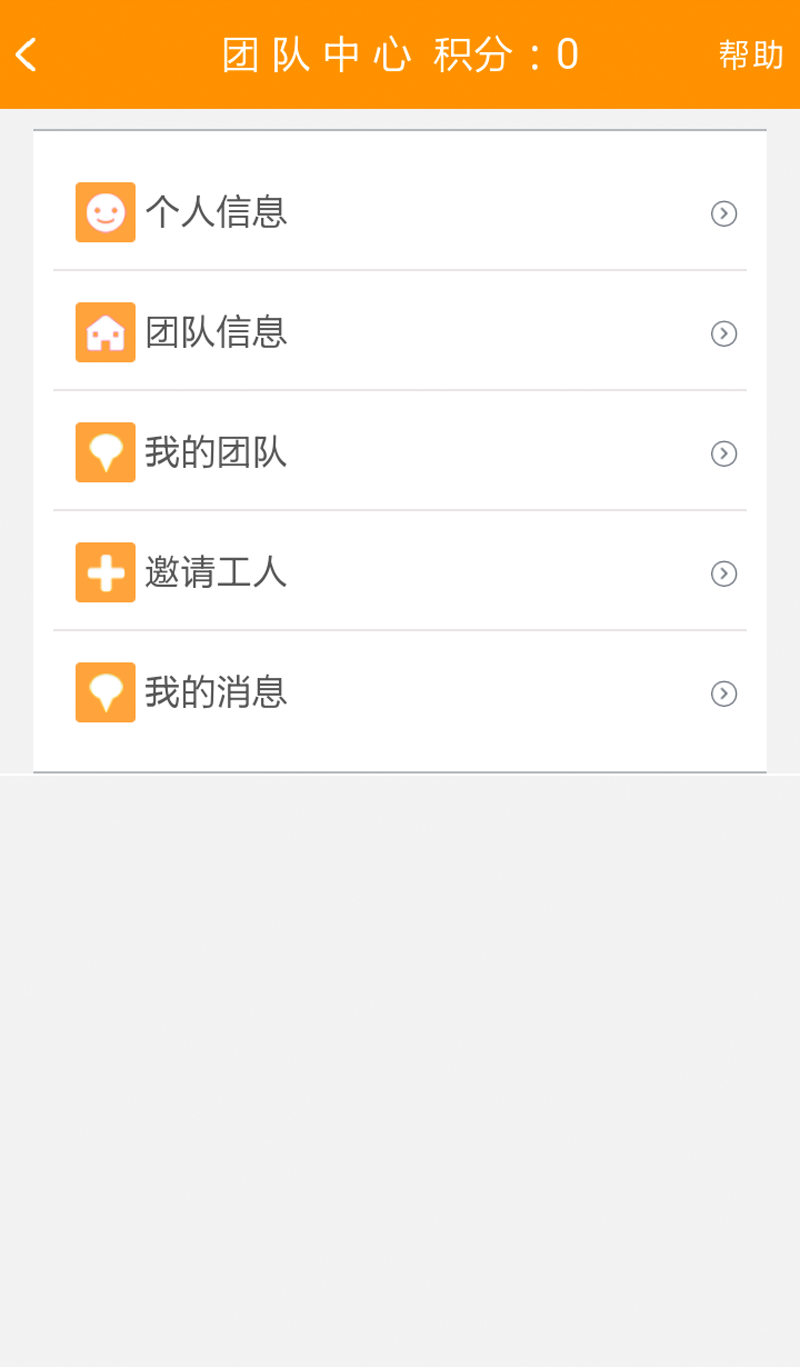Open the 帮助 help page

pyautogui.click(x=750, y=55)
